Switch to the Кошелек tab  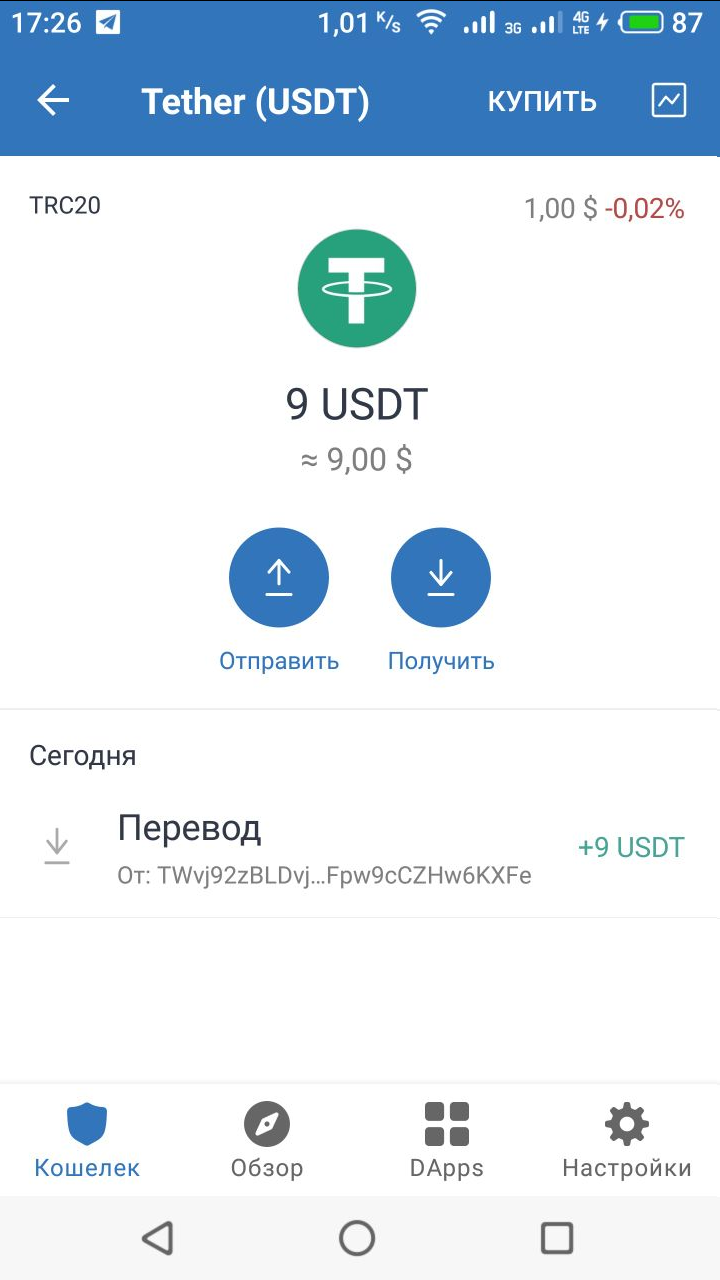87,1140
